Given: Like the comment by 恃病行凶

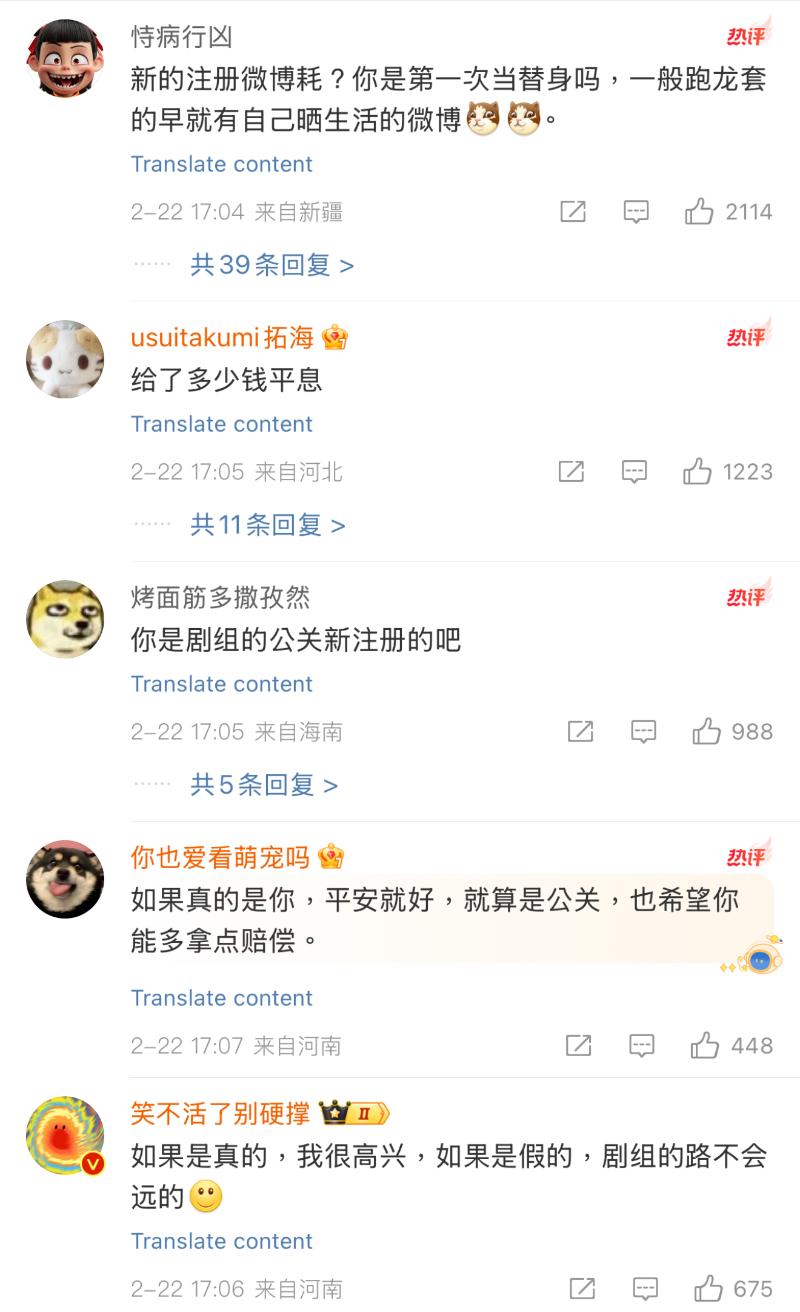Looking at the screenshot, I should click(x=699, y=211).
